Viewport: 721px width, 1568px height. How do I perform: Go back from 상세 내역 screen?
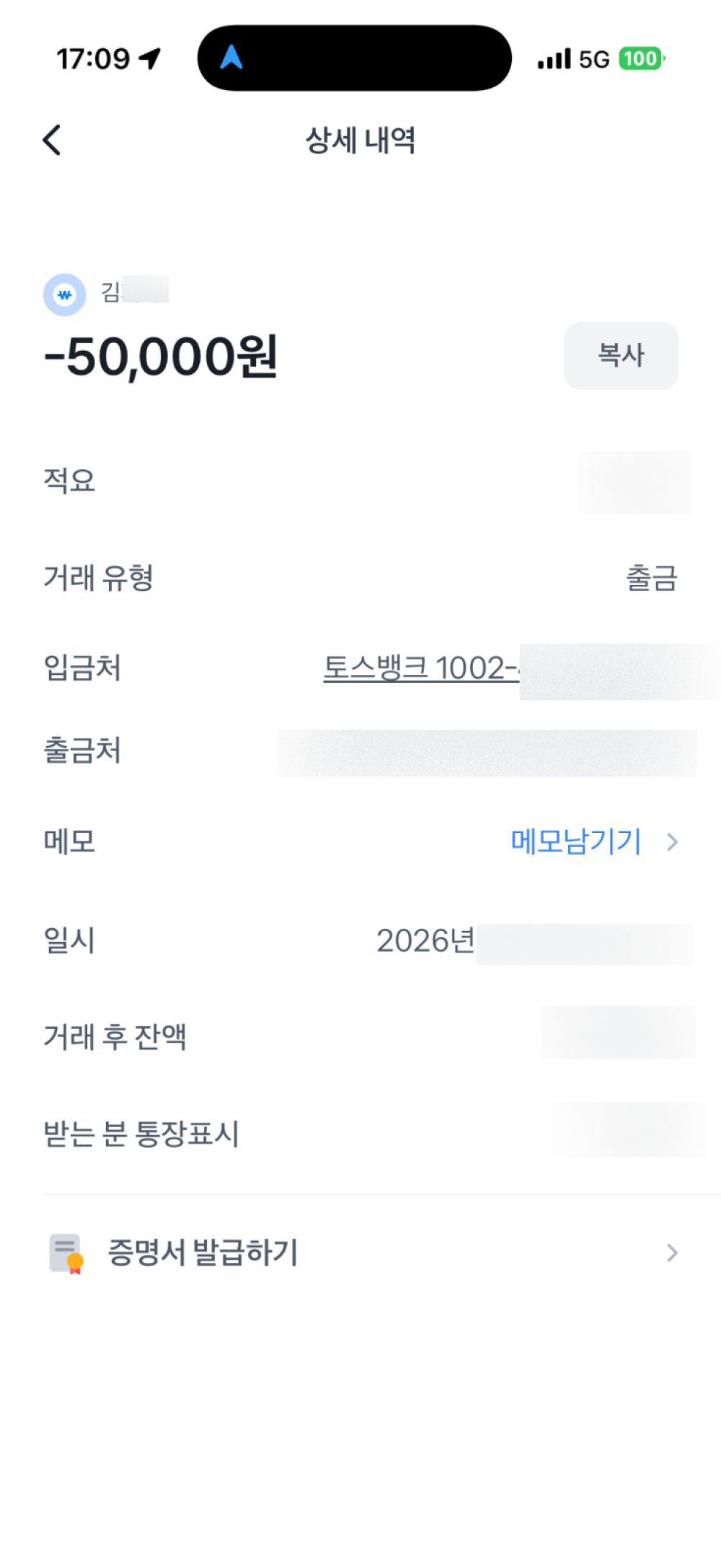tap(52, 140)
